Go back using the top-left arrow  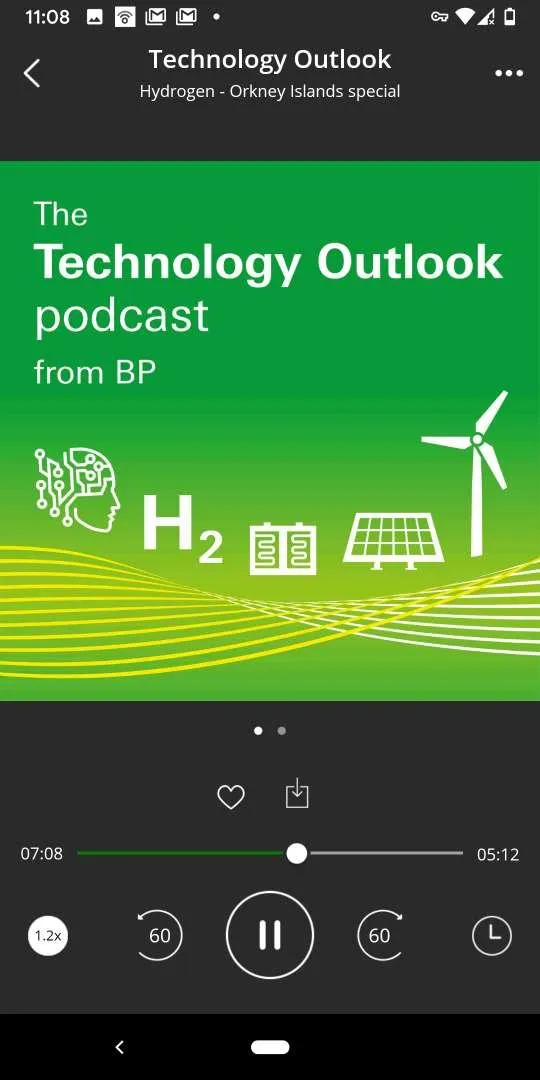pos(32,73)
